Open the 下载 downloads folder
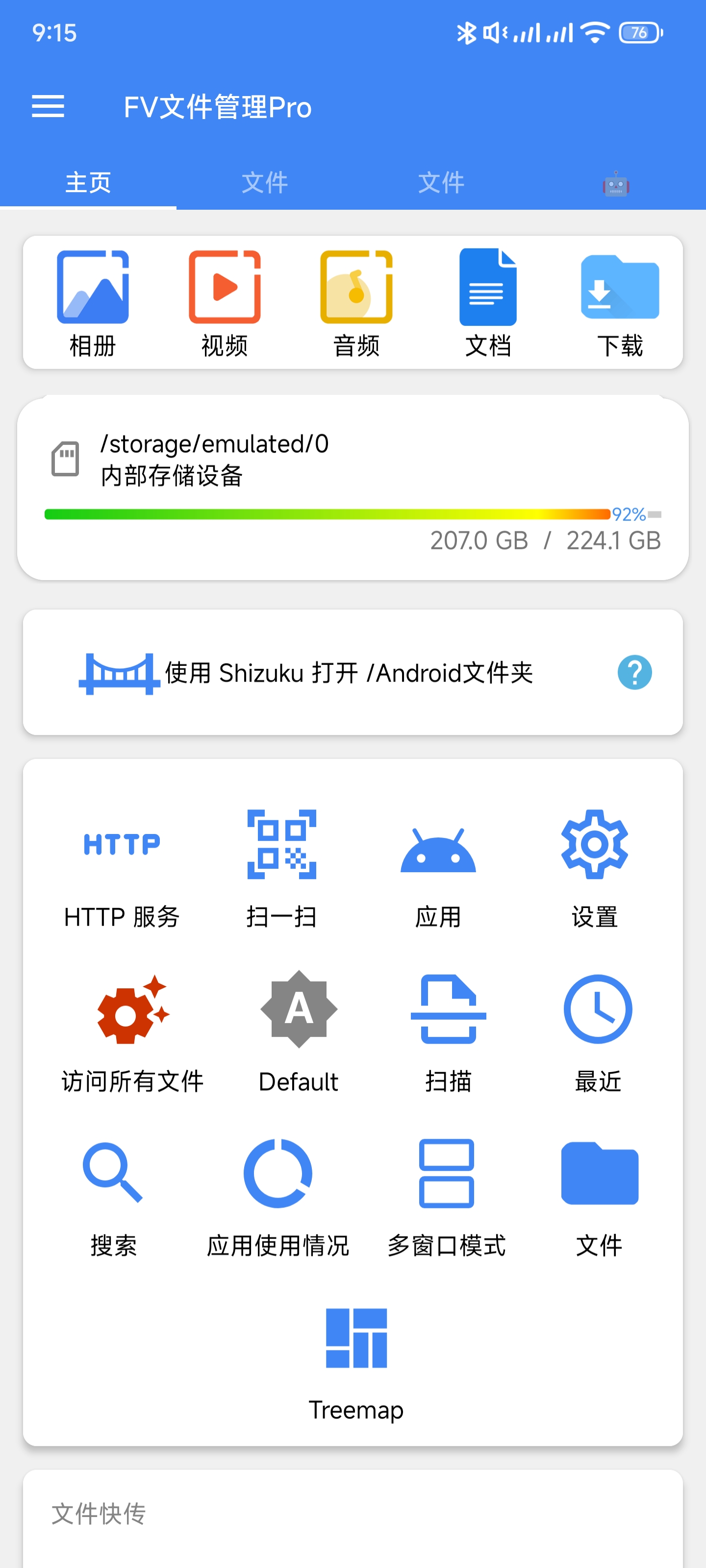Viewport: 706px width, 1568px height. pos(620,302)
